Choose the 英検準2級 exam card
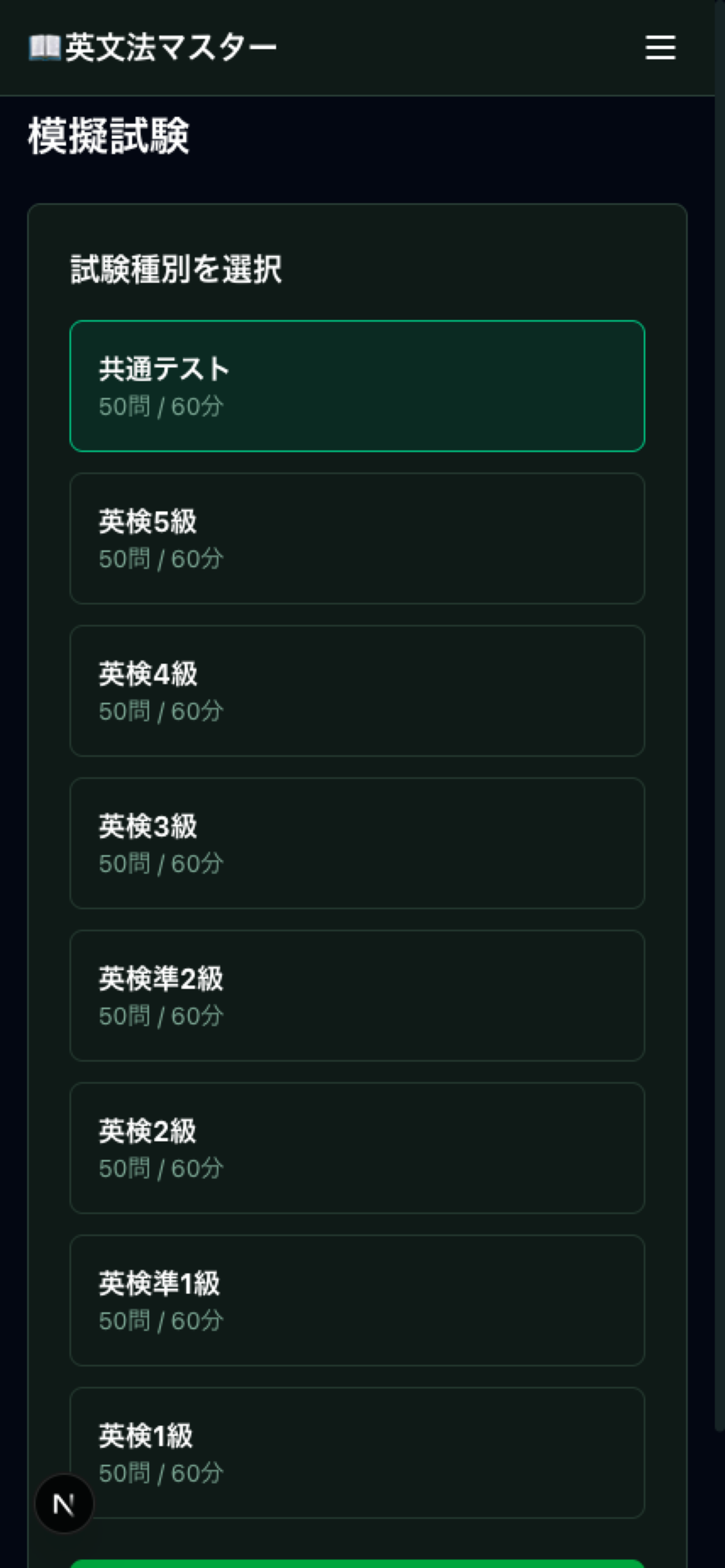Viewport: 725px width, 1568px height. (x=358, y=995)
